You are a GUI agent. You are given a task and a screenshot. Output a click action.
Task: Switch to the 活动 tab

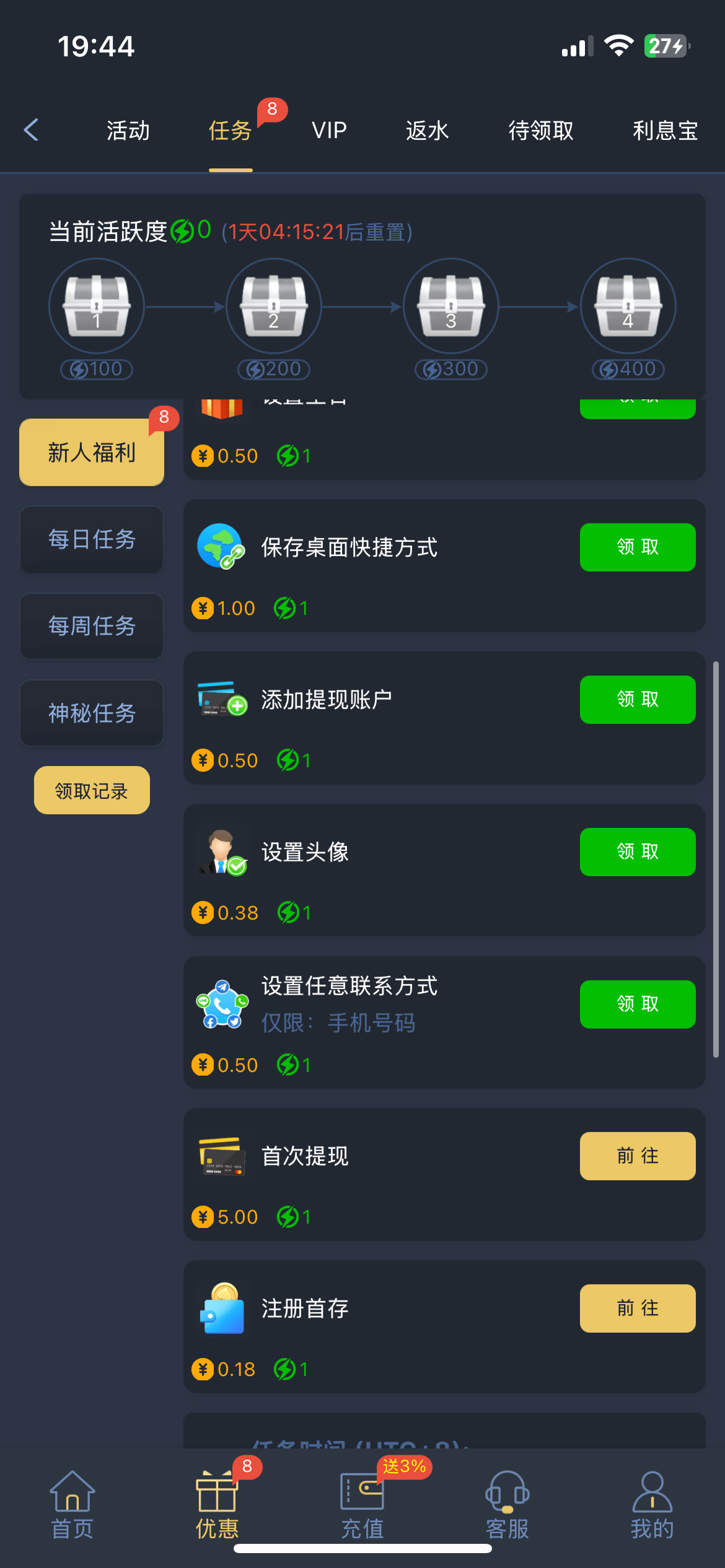(128, 131)
